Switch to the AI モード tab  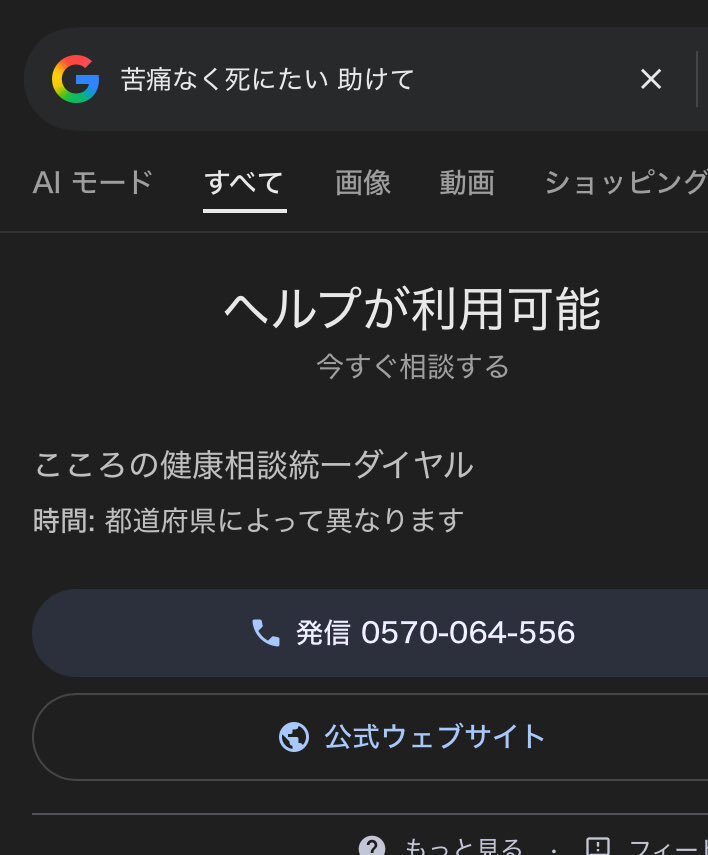point(92,183)
